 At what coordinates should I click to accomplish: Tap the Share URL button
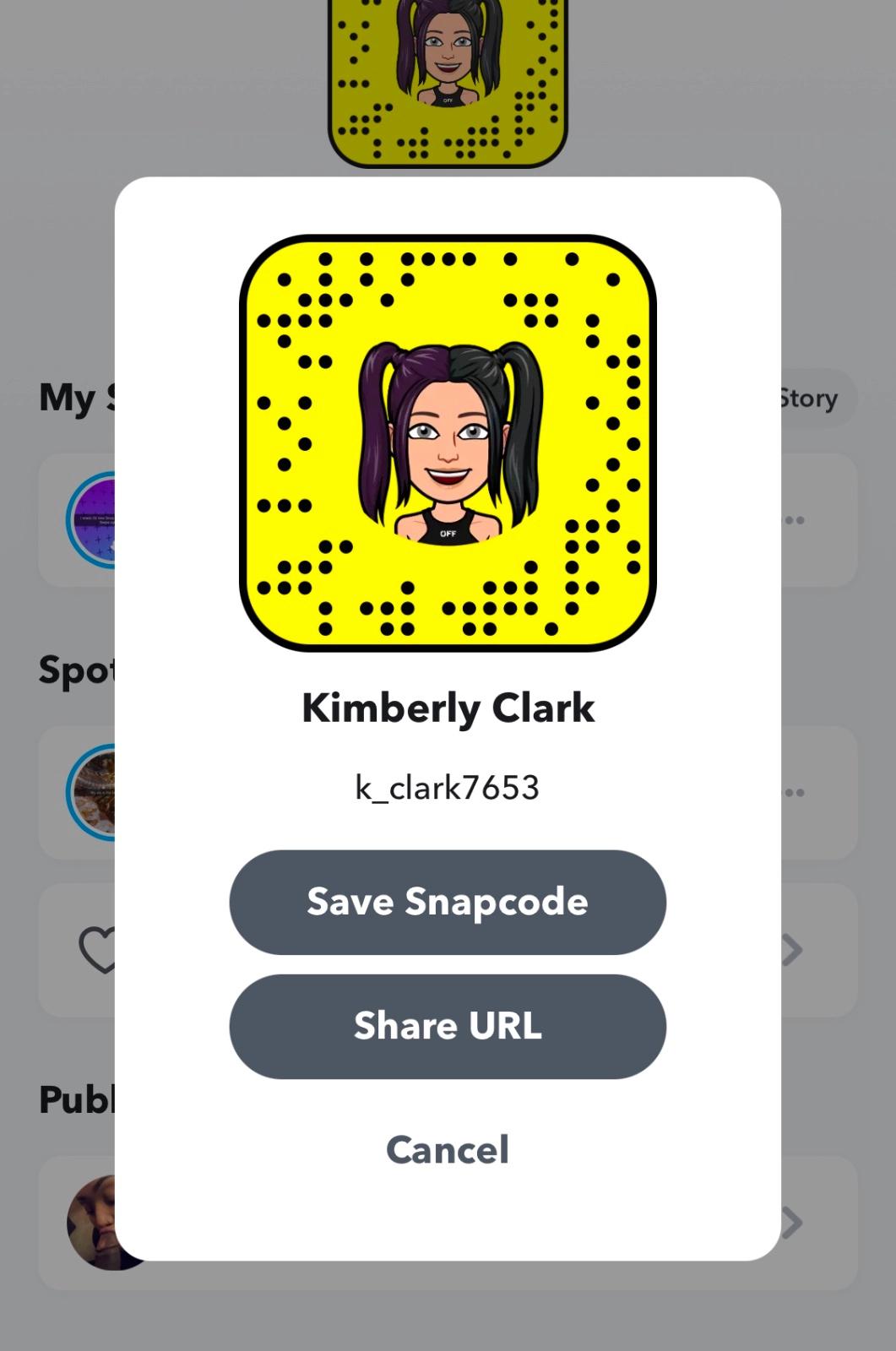point(448,1026)
